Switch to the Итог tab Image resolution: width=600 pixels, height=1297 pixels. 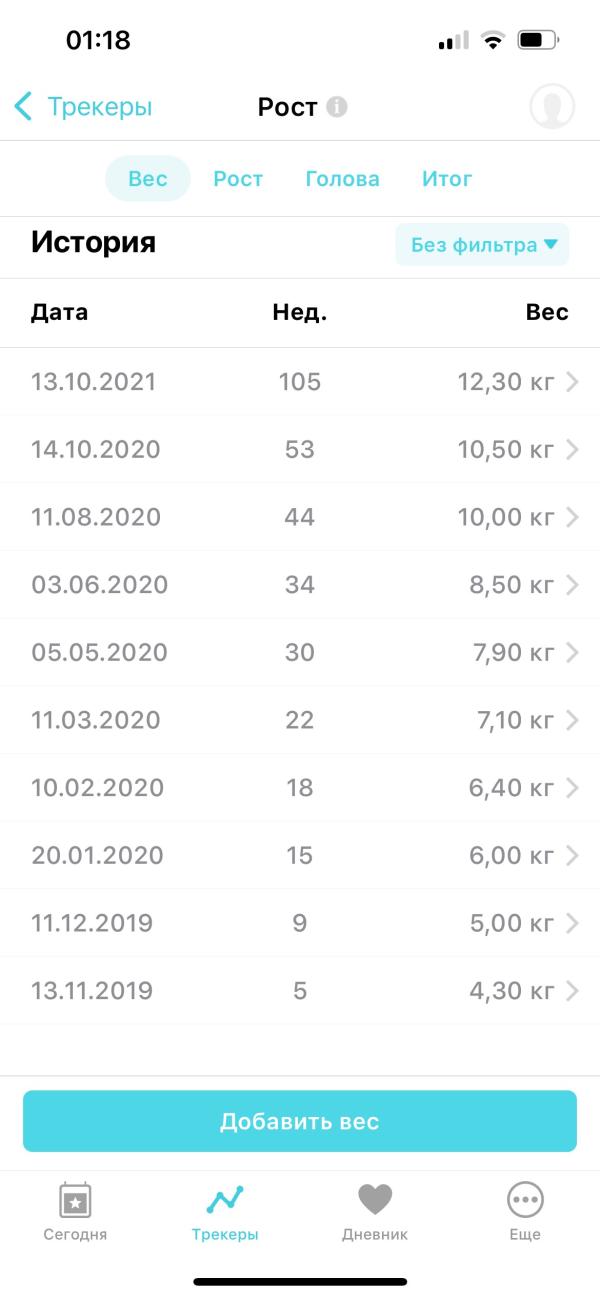click(x=447, y=179)
